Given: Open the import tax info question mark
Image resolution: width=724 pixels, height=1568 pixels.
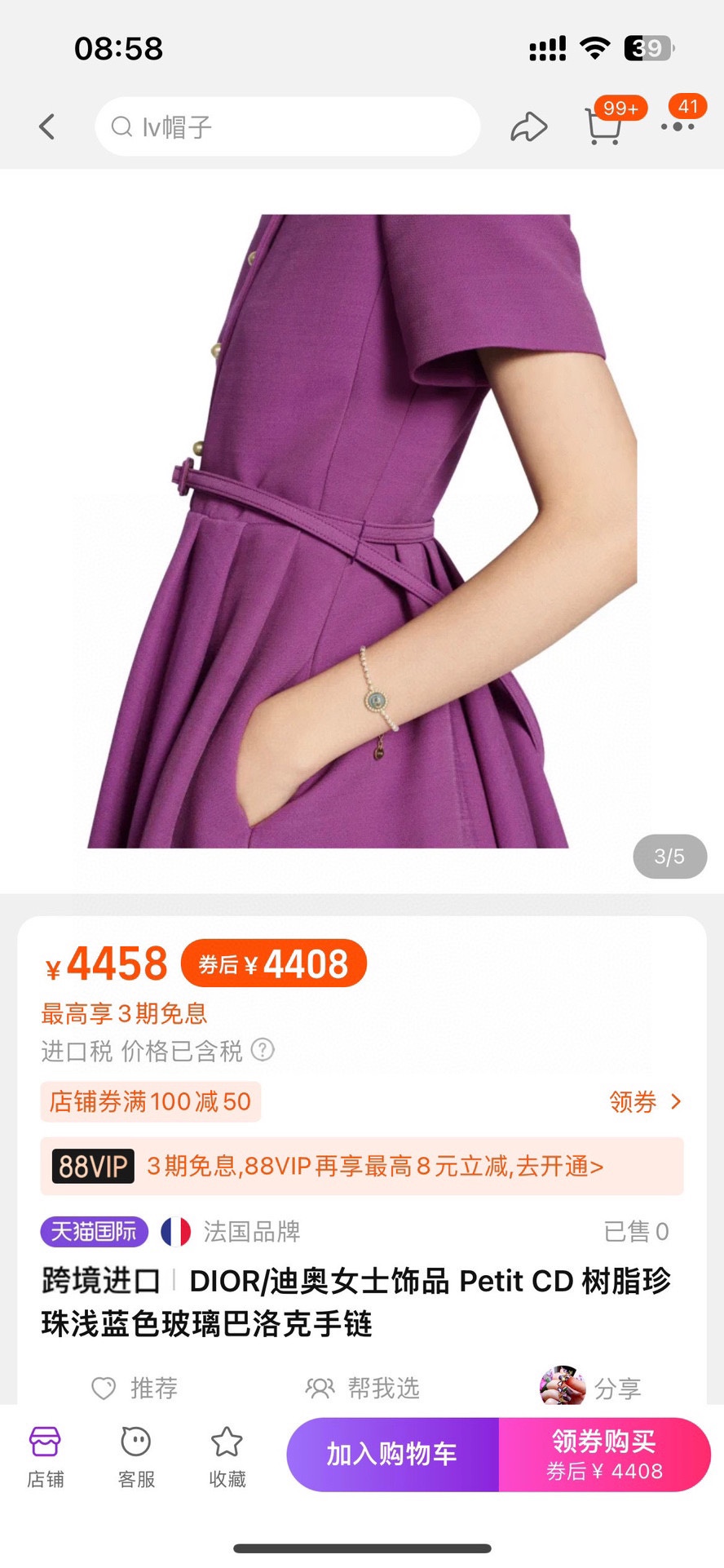Looking at the screenshot, I should 263,1050.
